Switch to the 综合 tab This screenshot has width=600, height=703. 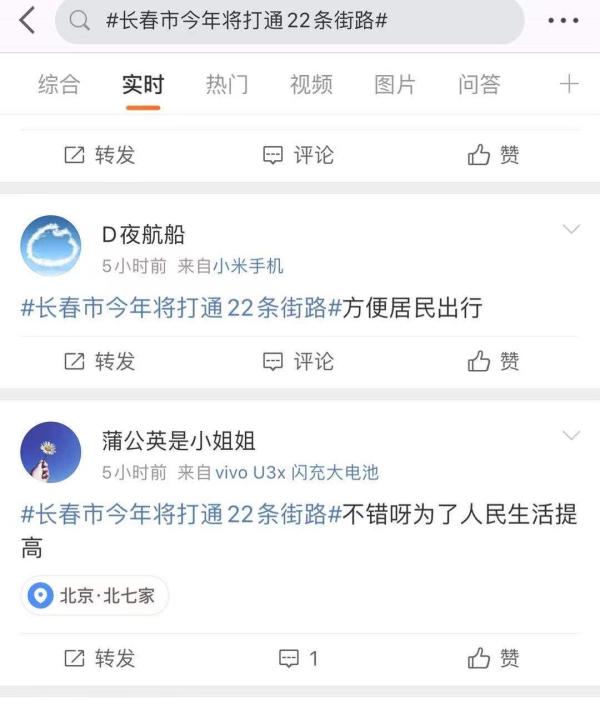pos(58,85)
